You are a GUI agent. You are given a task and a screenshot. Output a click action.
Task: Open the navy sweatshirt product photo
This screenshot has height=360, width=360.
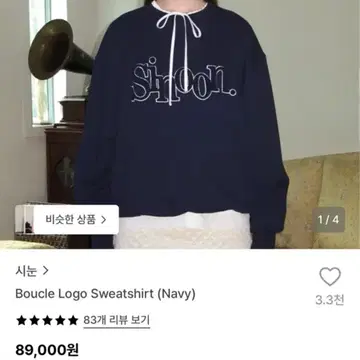[x=180, y=124]
